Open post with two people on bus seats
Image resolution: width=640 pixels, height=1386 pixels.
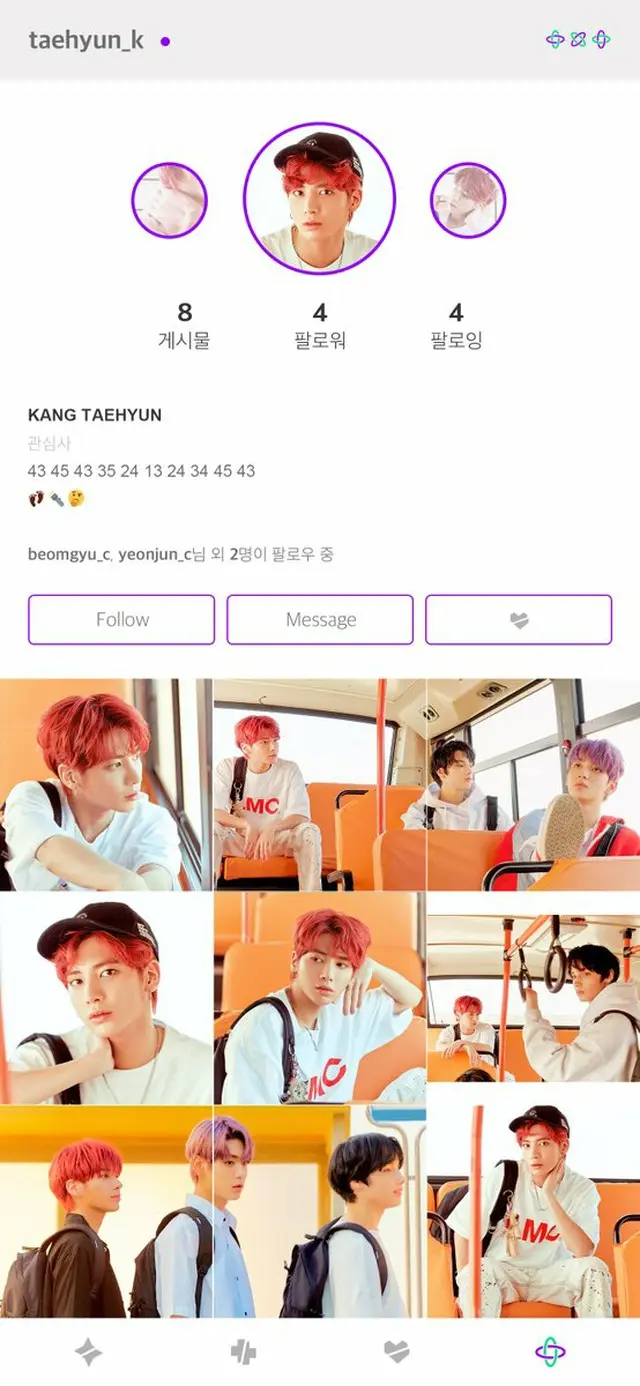533,785
